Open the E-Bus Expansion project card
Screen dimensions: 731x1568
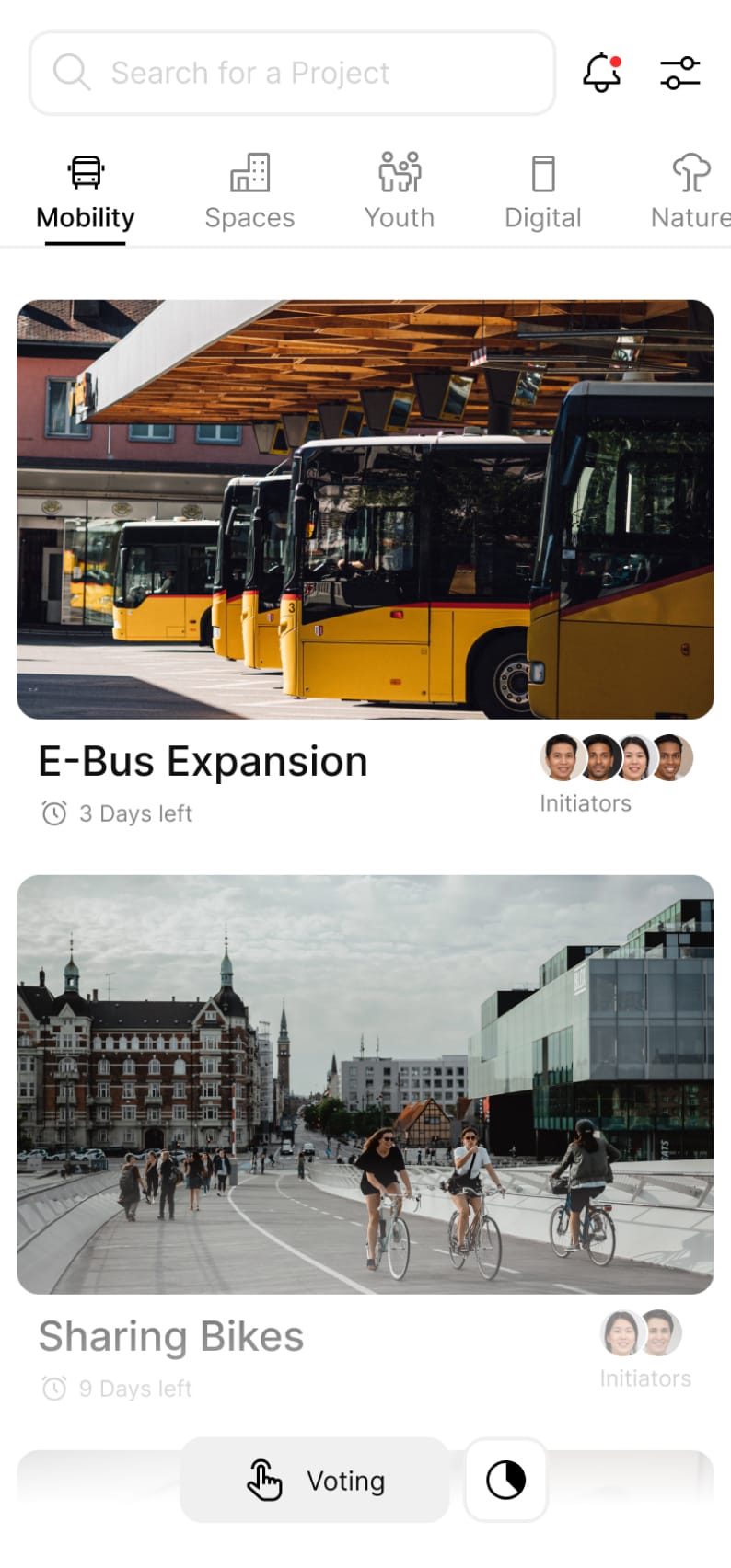point(365,509)
